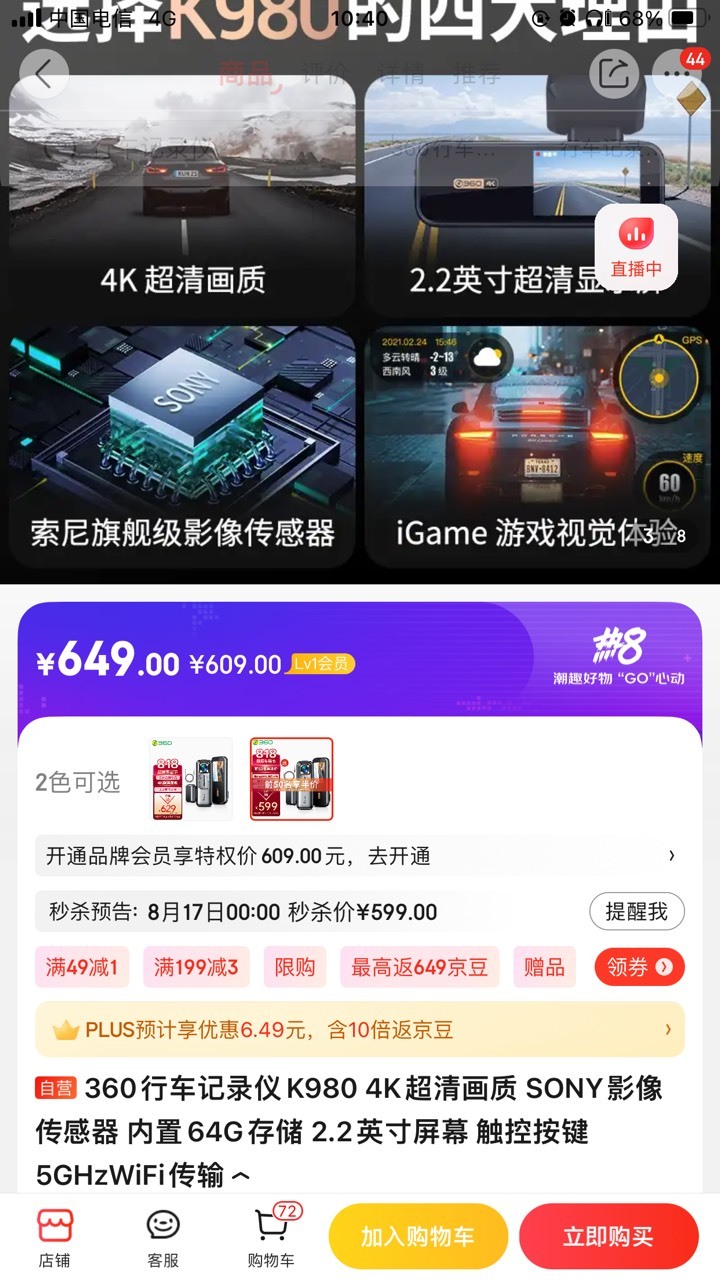The height and width of the screenshot is (1280, 720).
Task: Collapse the product title
Action: tap(240, 1177)
